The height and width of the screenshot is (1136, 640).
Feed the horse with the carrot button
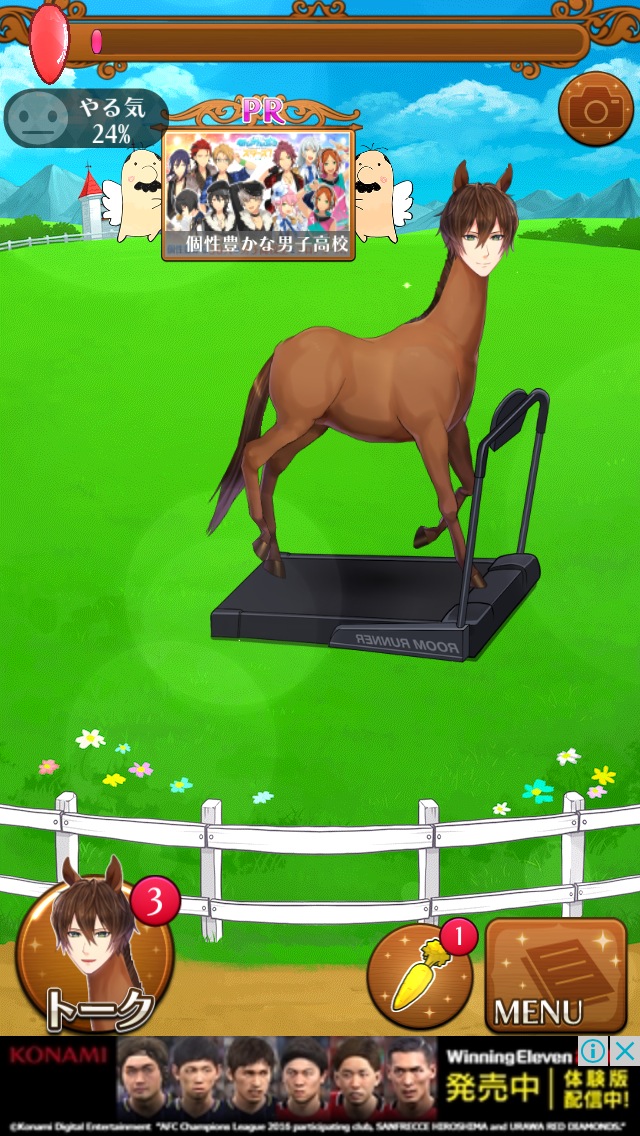[x=419, y=975]
